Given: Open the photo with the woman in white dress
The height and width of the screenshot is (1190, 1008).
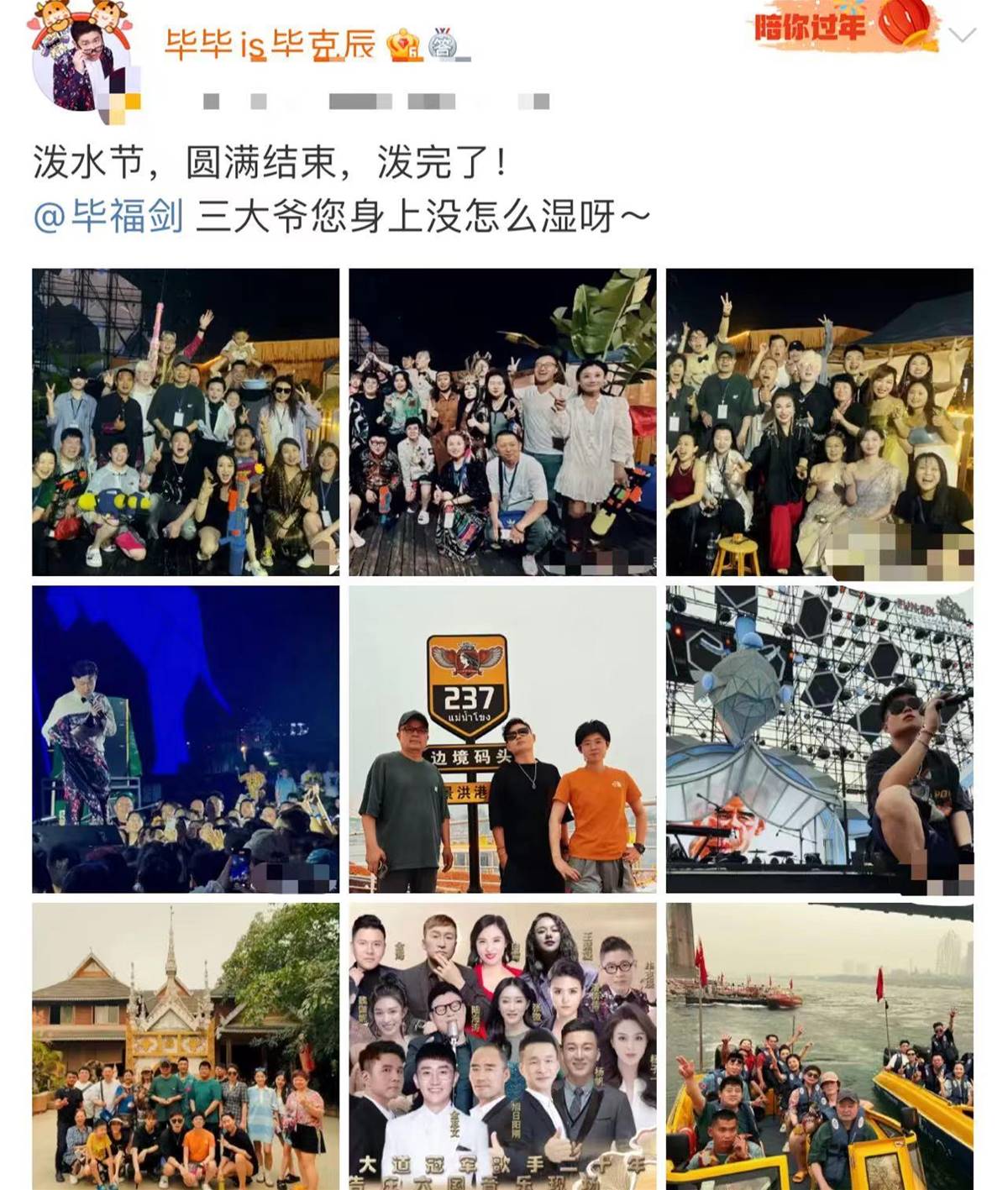Looking at the screenshot, I should tap(502, 422).
